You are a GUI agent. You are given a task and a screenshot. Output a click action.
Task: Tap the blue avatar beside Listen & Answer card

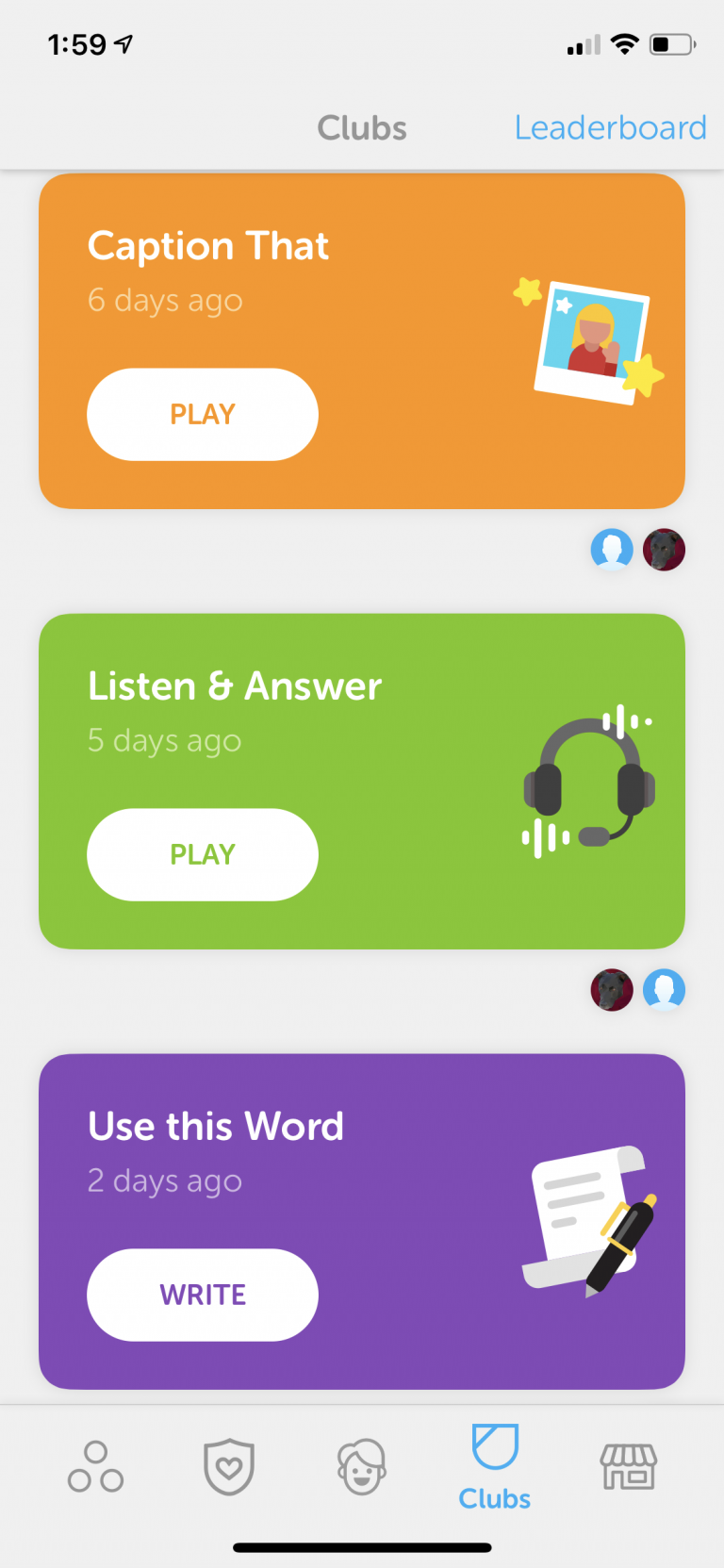coord(665,990)
